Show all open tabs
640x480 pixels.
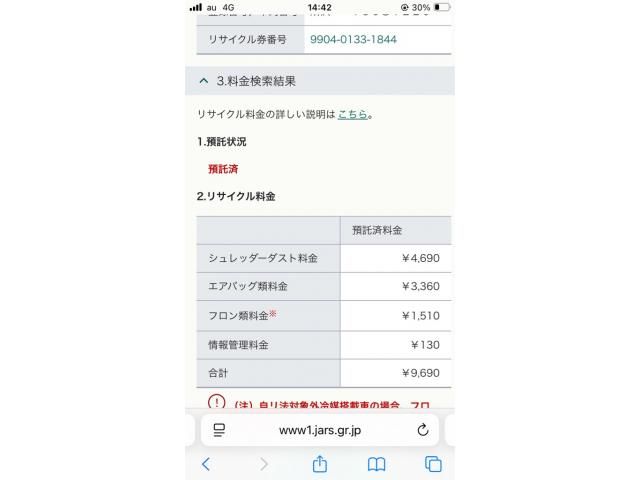[433, 464]
